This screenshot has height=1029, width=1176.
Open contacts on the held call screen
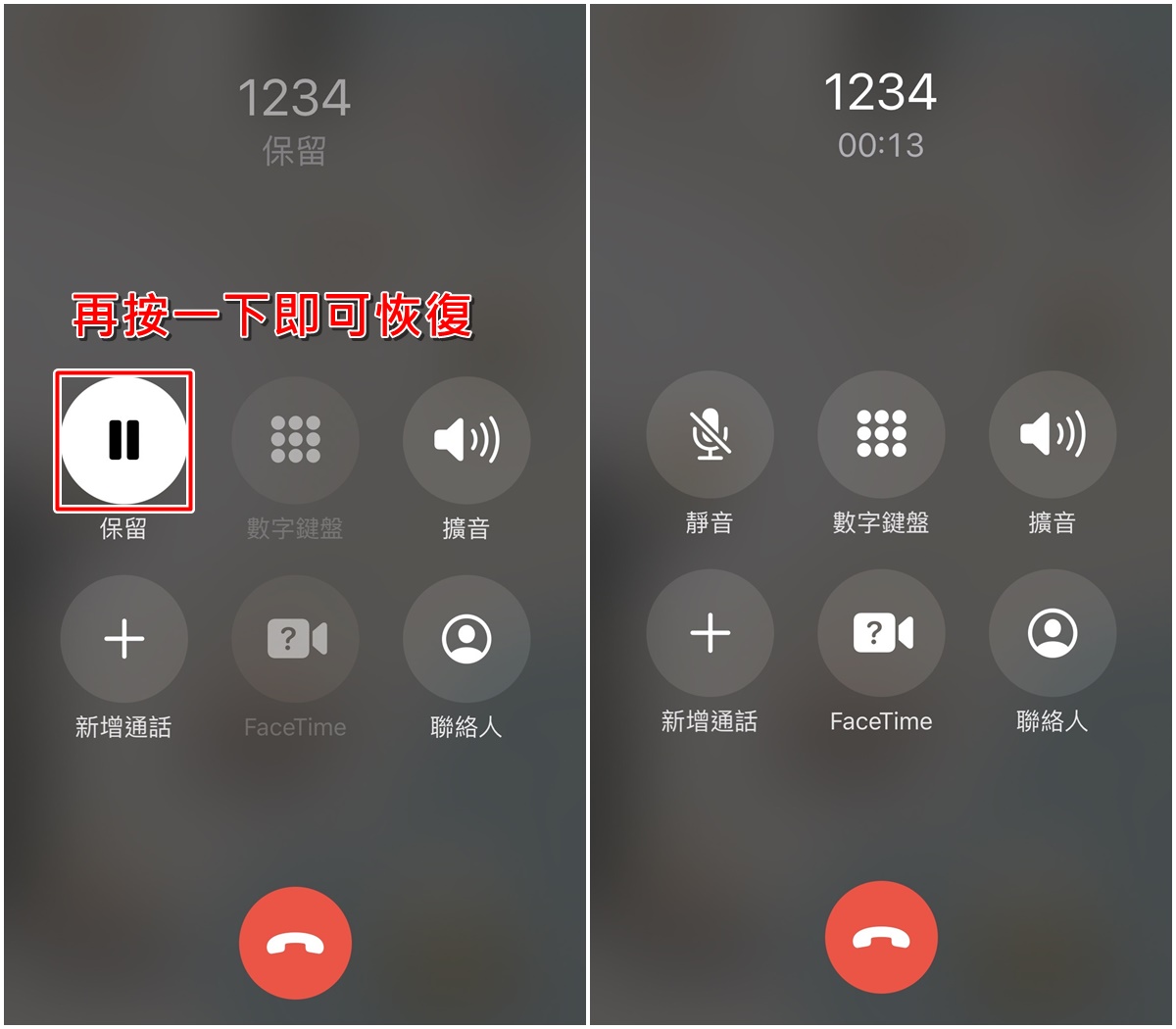(x=466, y=639)
